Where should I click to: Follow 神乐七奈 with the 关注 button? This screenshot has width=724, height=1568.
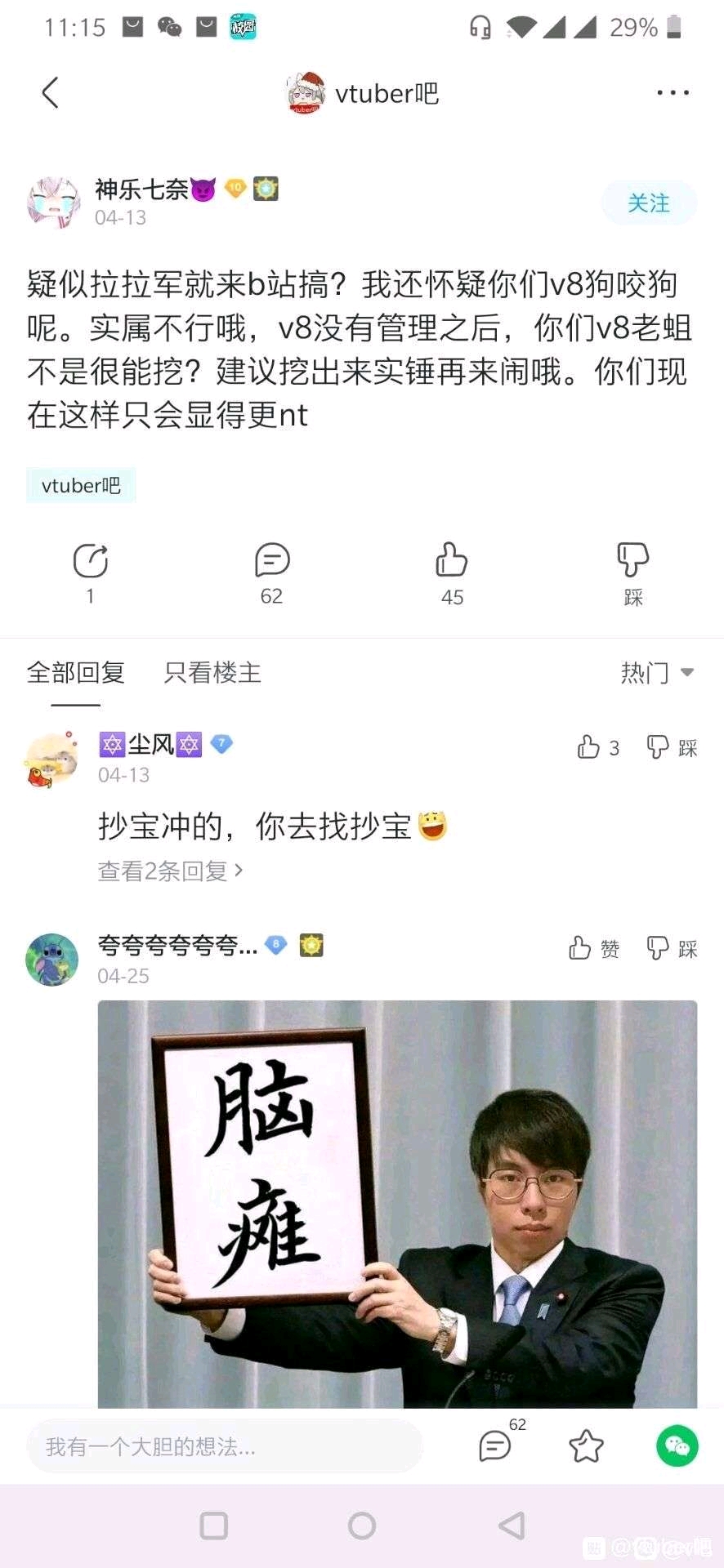649,203
